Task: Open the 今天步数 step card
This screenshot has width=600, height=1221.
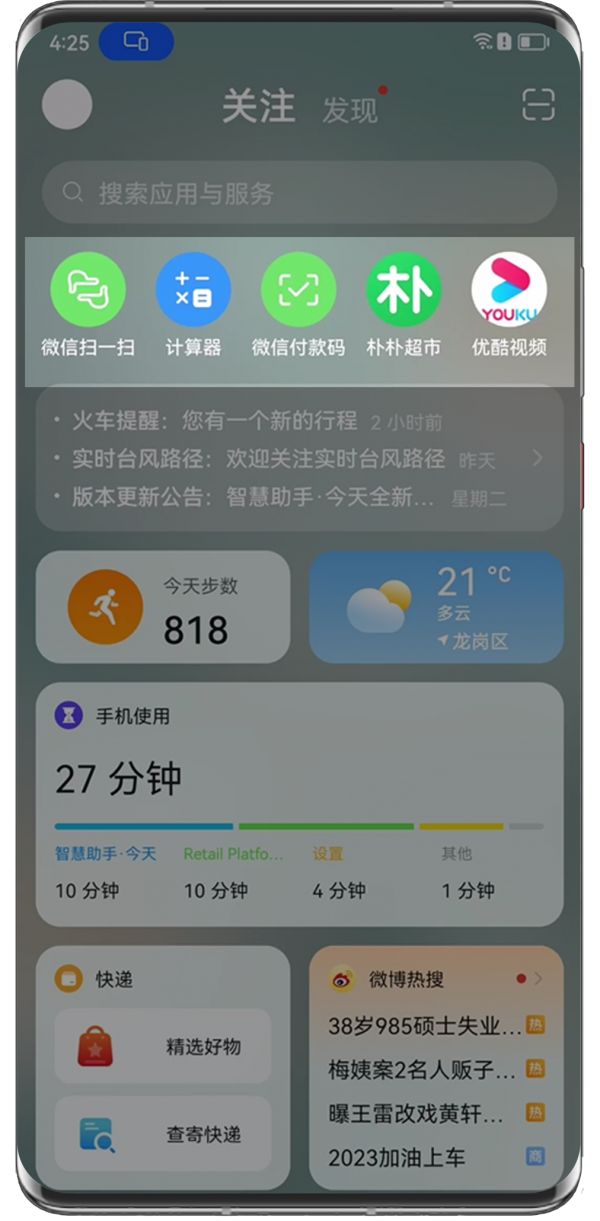Action: pyautogui.click(x=163, y=607)
